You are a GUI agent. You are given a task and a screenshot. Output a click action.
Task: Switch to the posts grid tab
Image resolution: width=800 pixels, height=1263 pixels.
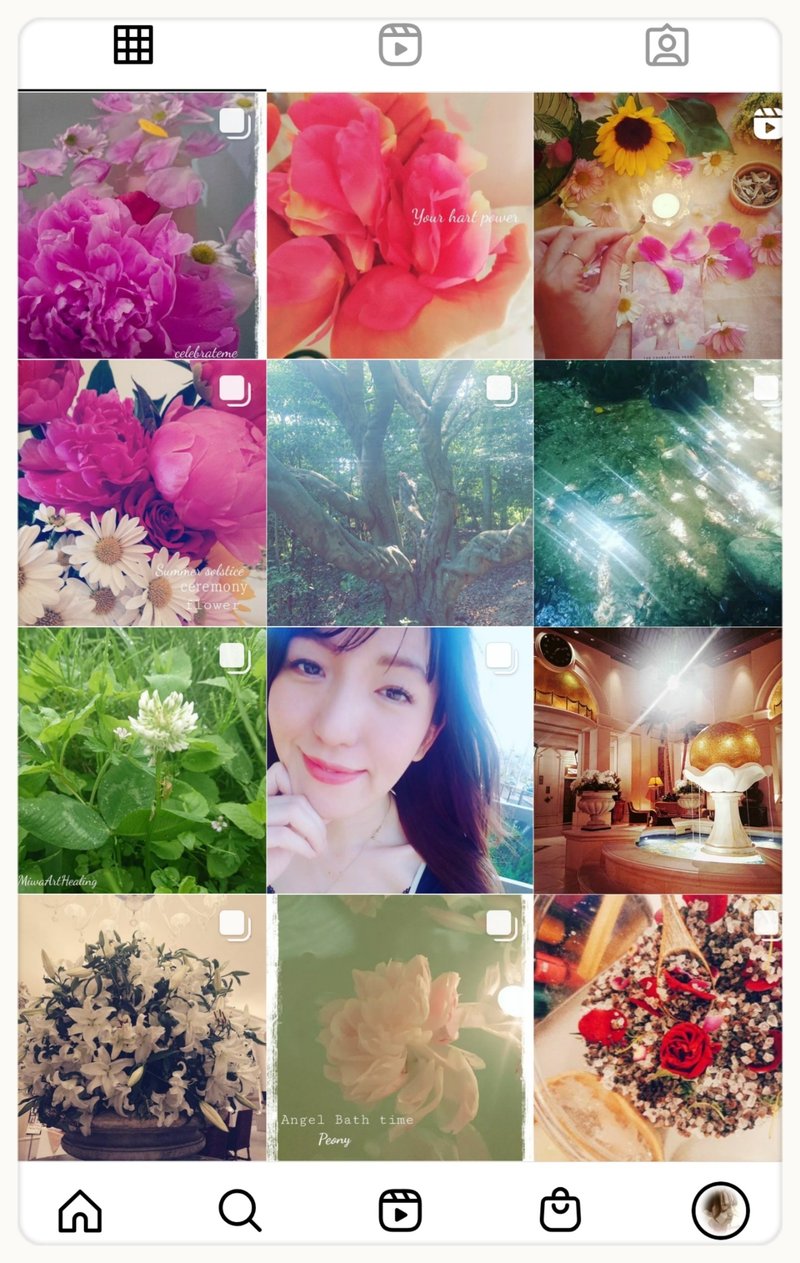[x=133, y=46]
